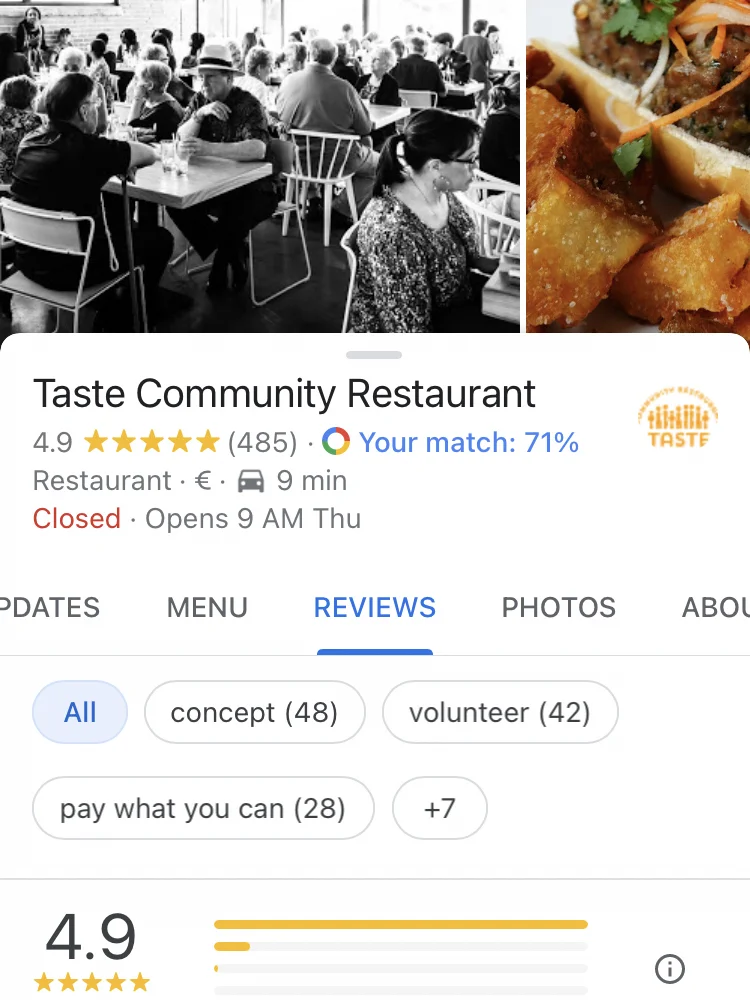
Task: Select the Reviews tab
Action: pos(375,608)
